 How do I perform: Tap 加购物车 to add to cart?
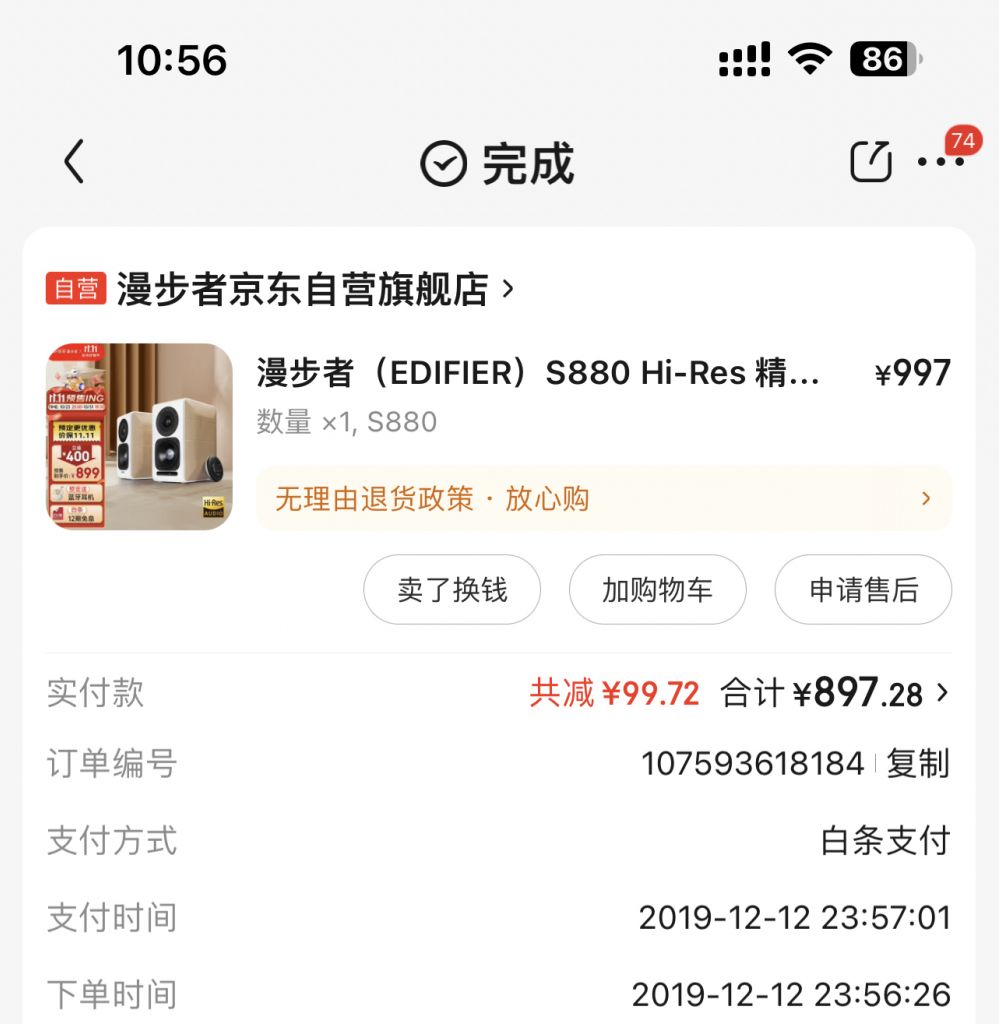[657, 590]
